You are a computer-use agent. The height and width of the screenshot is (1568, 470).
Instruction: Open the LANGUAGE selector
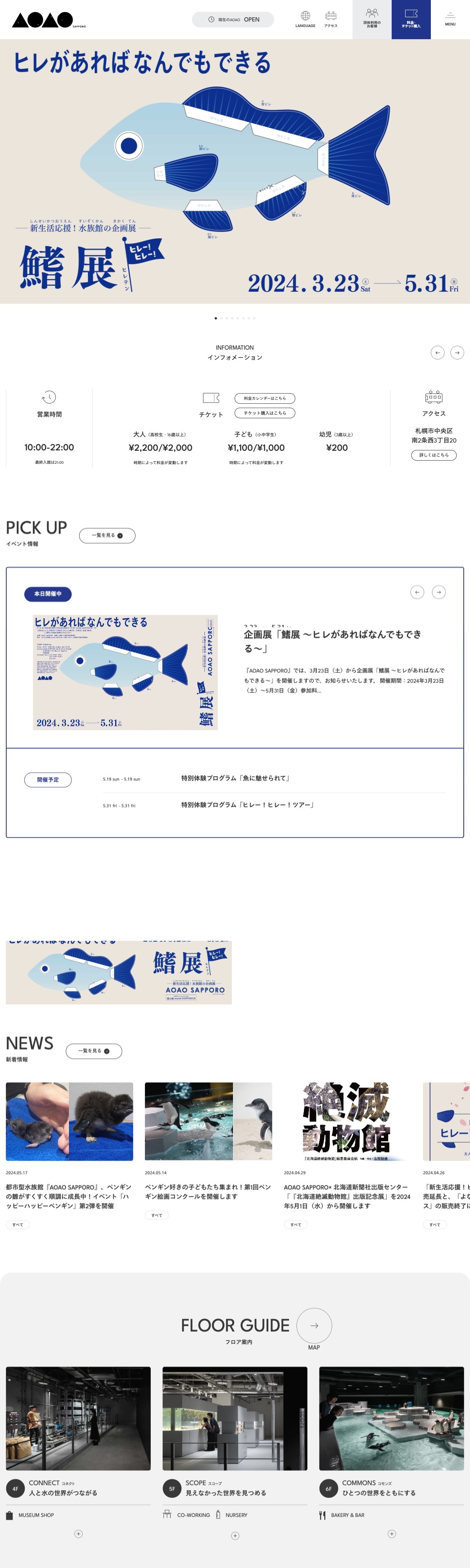point(305,19)
